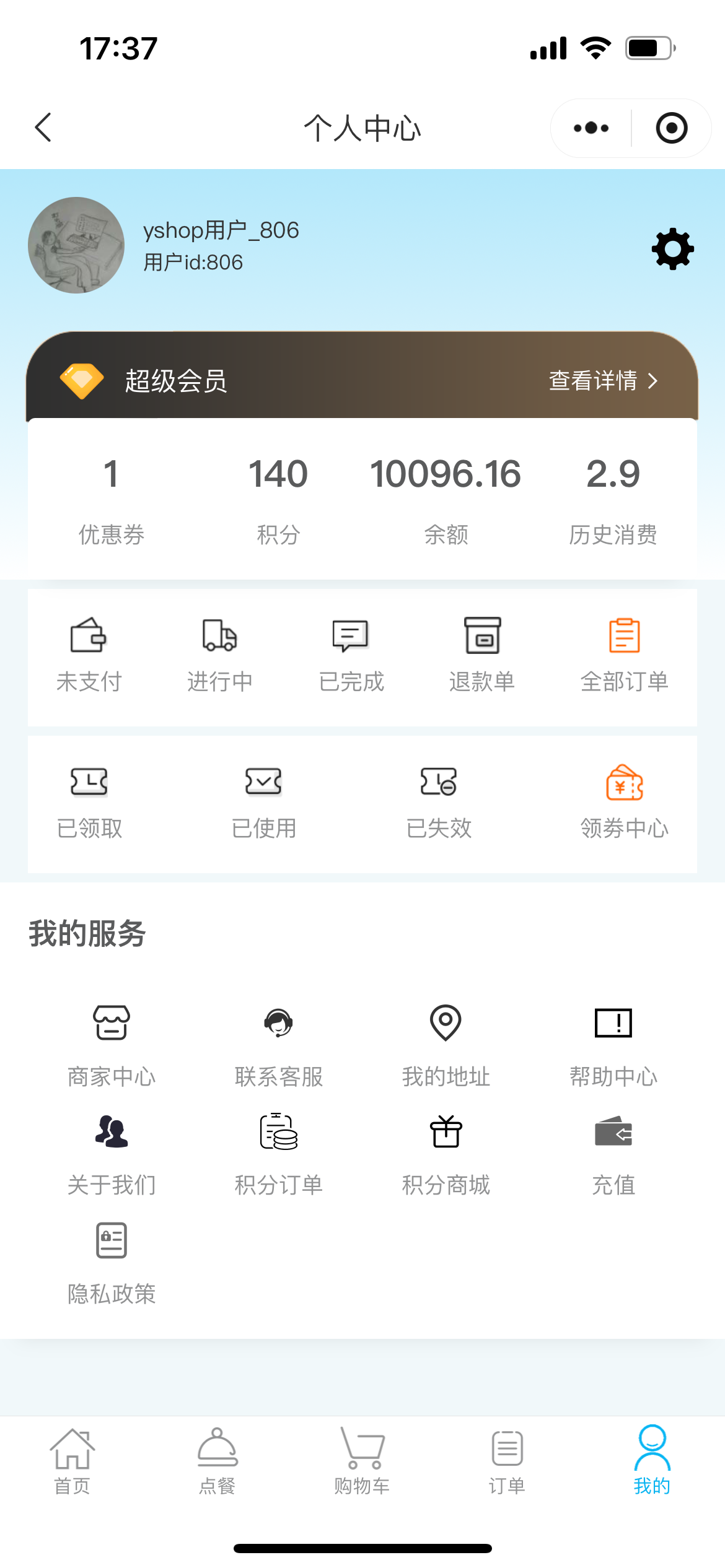Open 领券中心
This screenshot has width=725, height=1568.
tap(624, 801)
